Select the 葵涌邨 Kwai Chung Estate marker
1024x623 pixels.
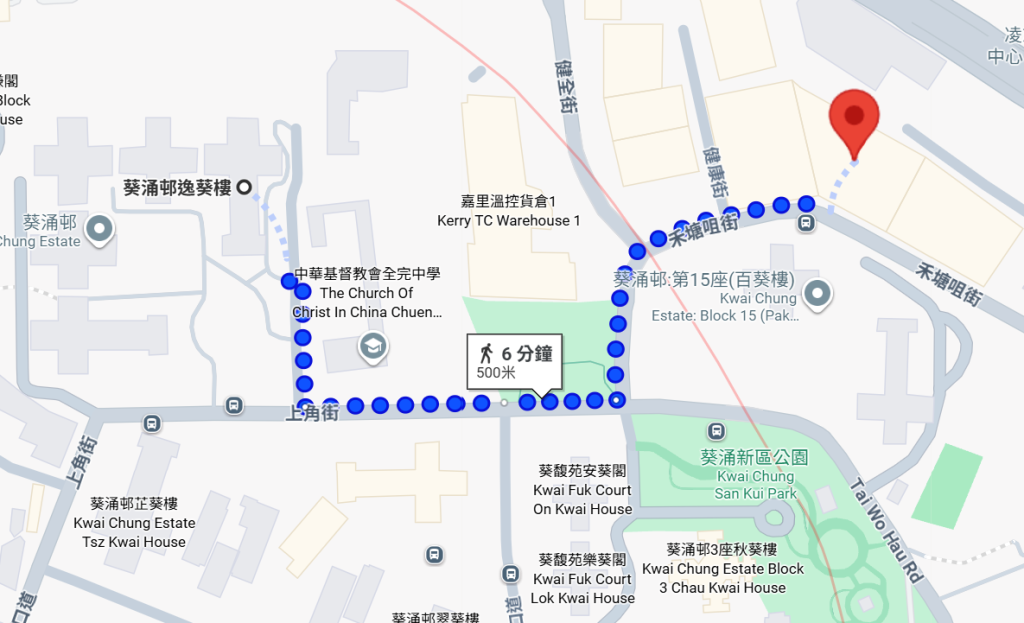100,231
